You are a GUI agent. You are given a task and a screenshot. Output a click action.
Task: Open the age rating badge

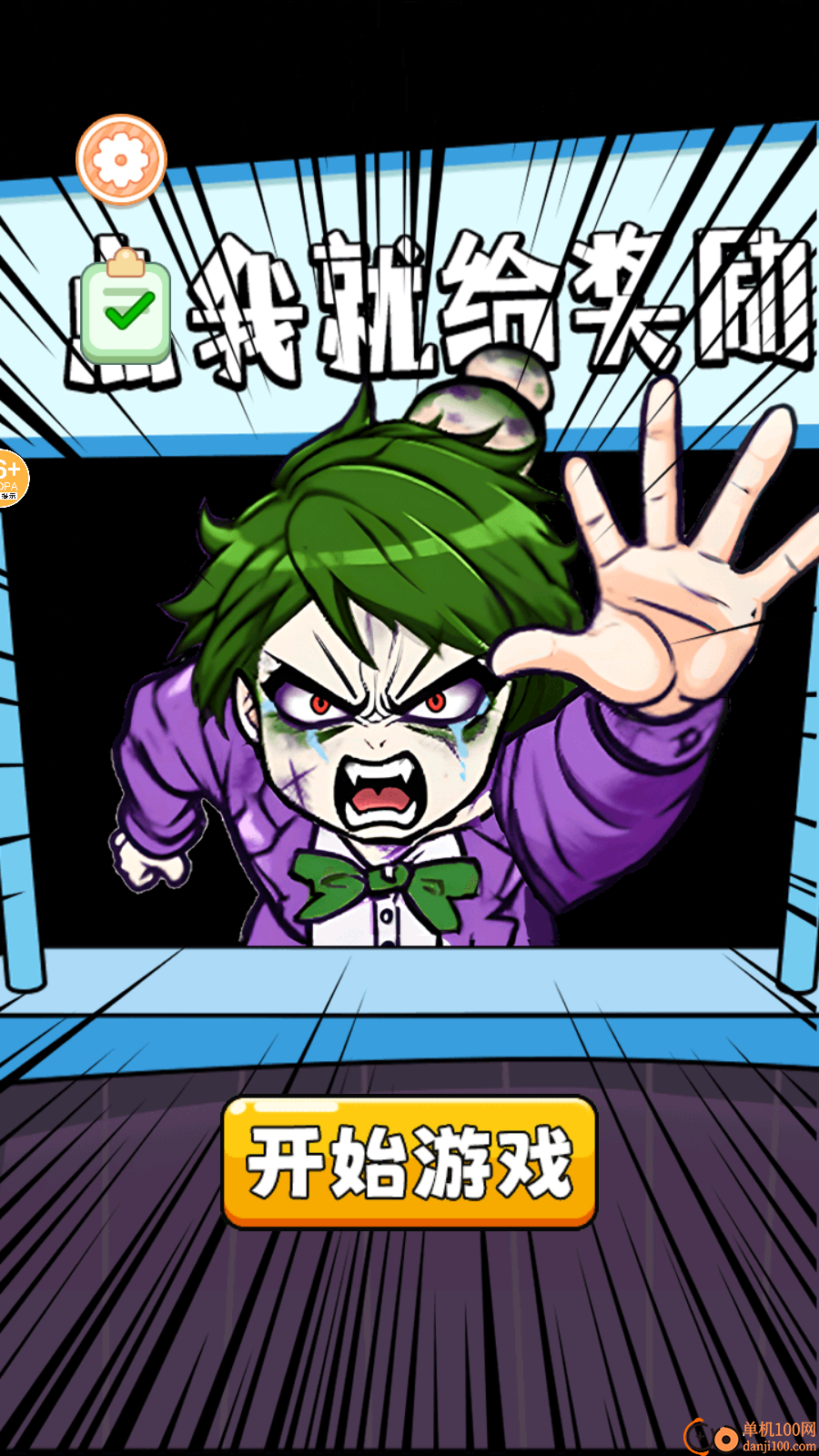11,478
